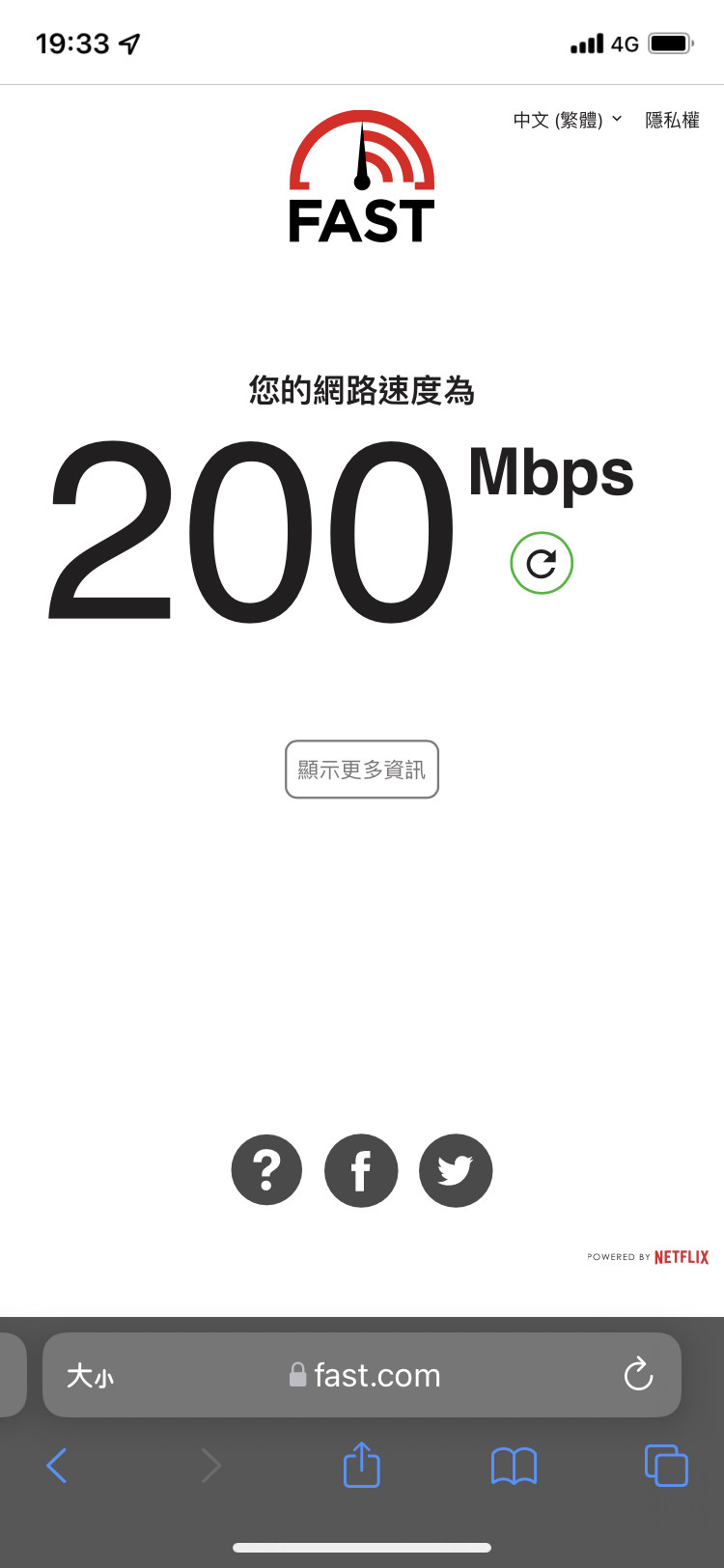Open the 中文 (繁體) language dropdown
The image size is (724, 1568).
pos(568,120)
